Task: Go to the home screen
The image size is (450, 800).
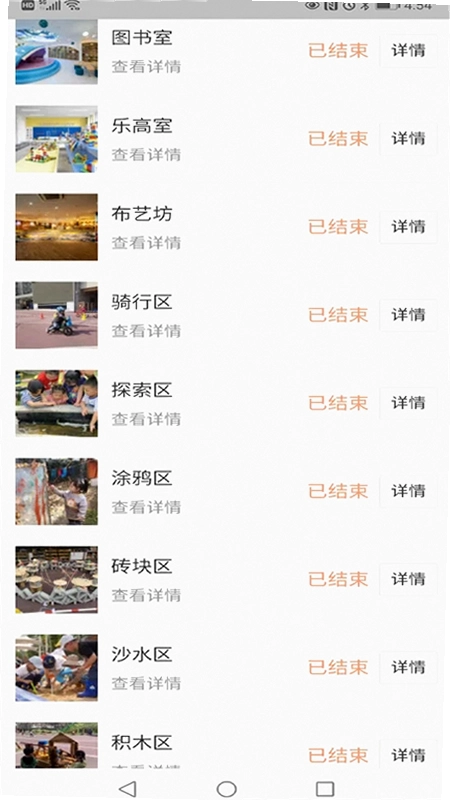Action: pyautogui.click(x=227, y=789)
